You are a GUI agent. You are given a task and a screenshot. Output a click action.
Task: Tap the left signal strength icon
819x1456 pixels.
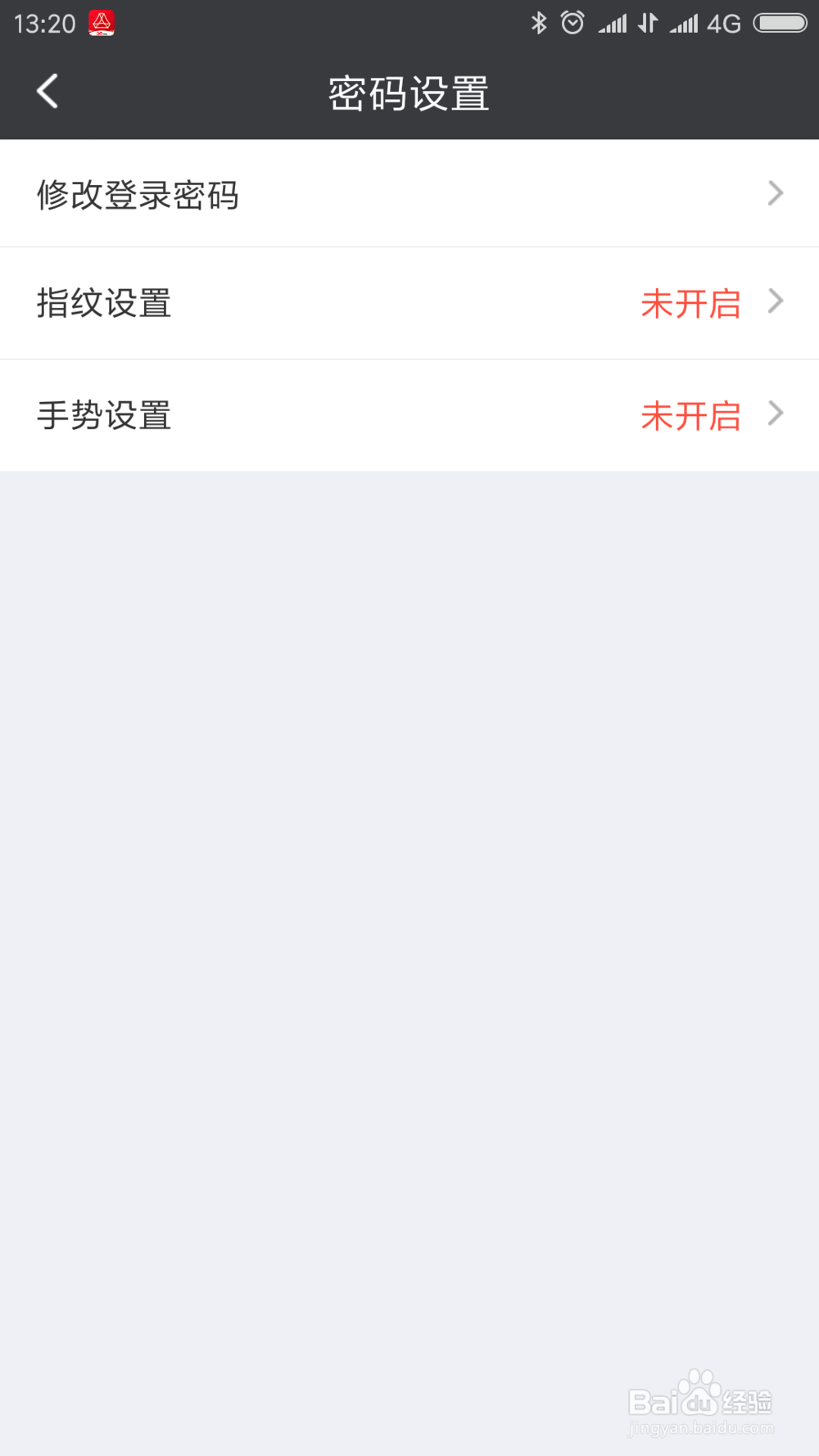coord(614,23)
